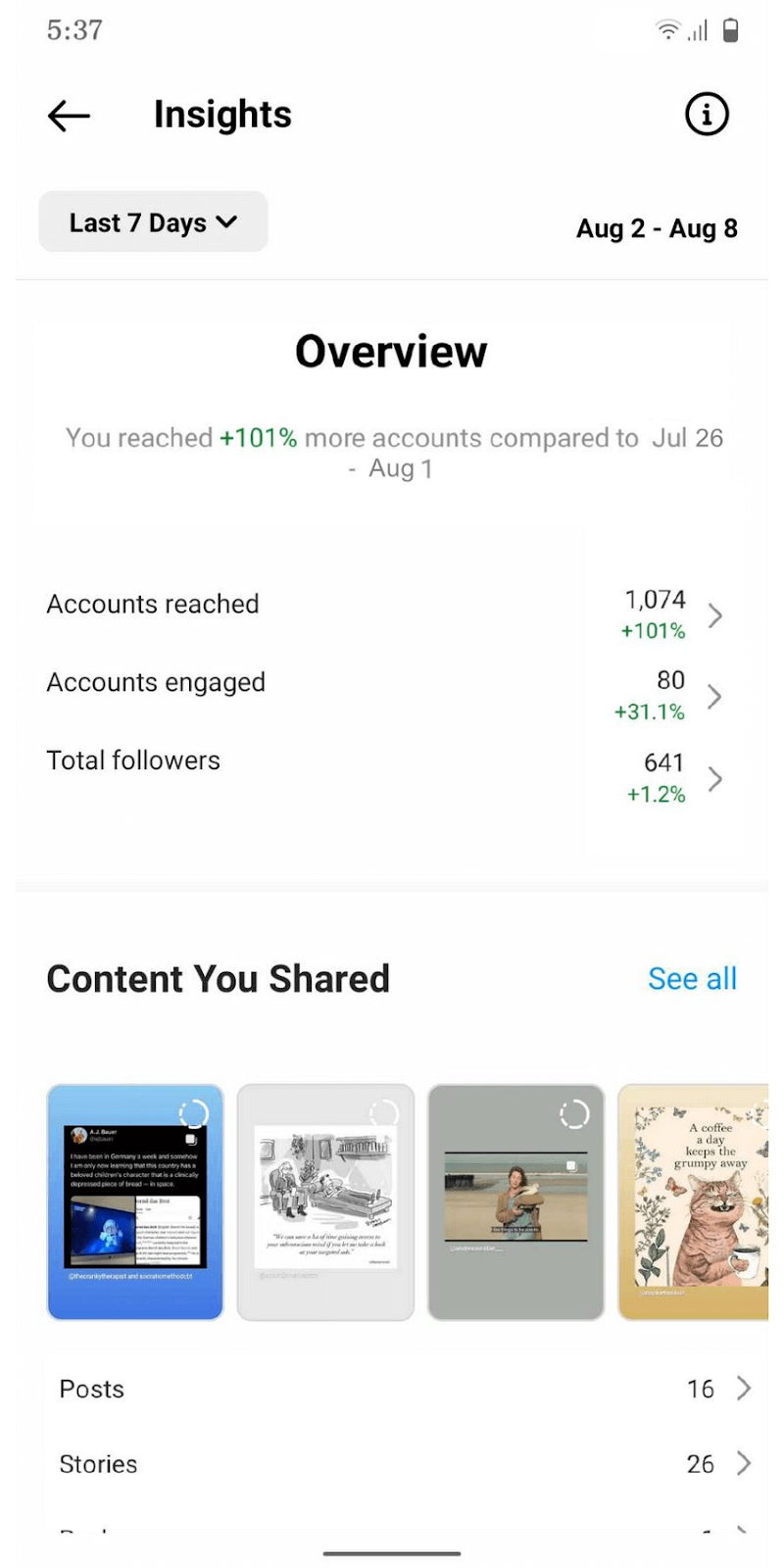Open the Posts row showing 16 items
This screenshot has width=784, height=1568.
(x=392, y=1389)
